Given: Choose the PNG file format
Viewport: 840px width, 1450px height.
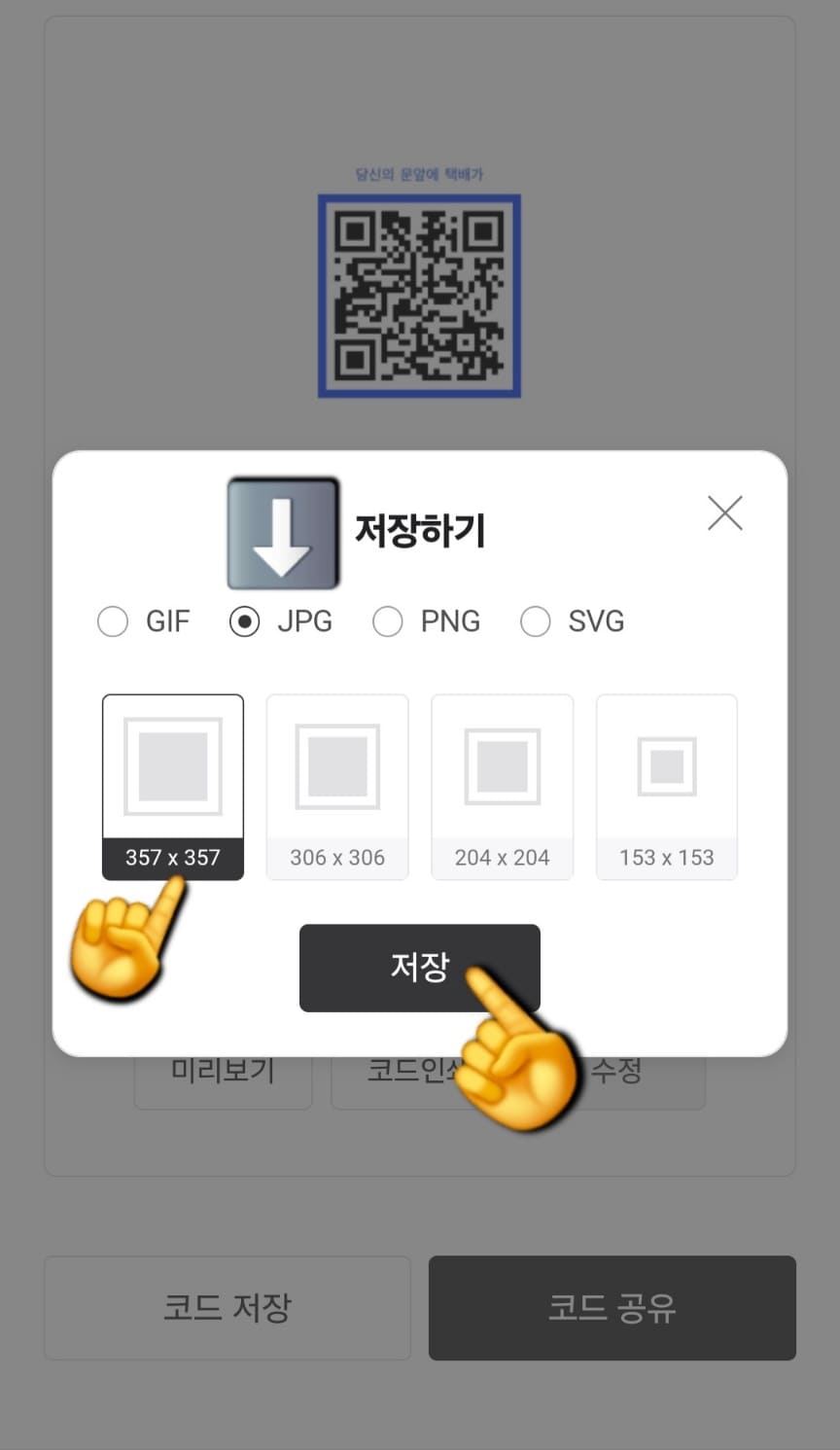Looking at the screenshot, I should [x=388, y=621].
